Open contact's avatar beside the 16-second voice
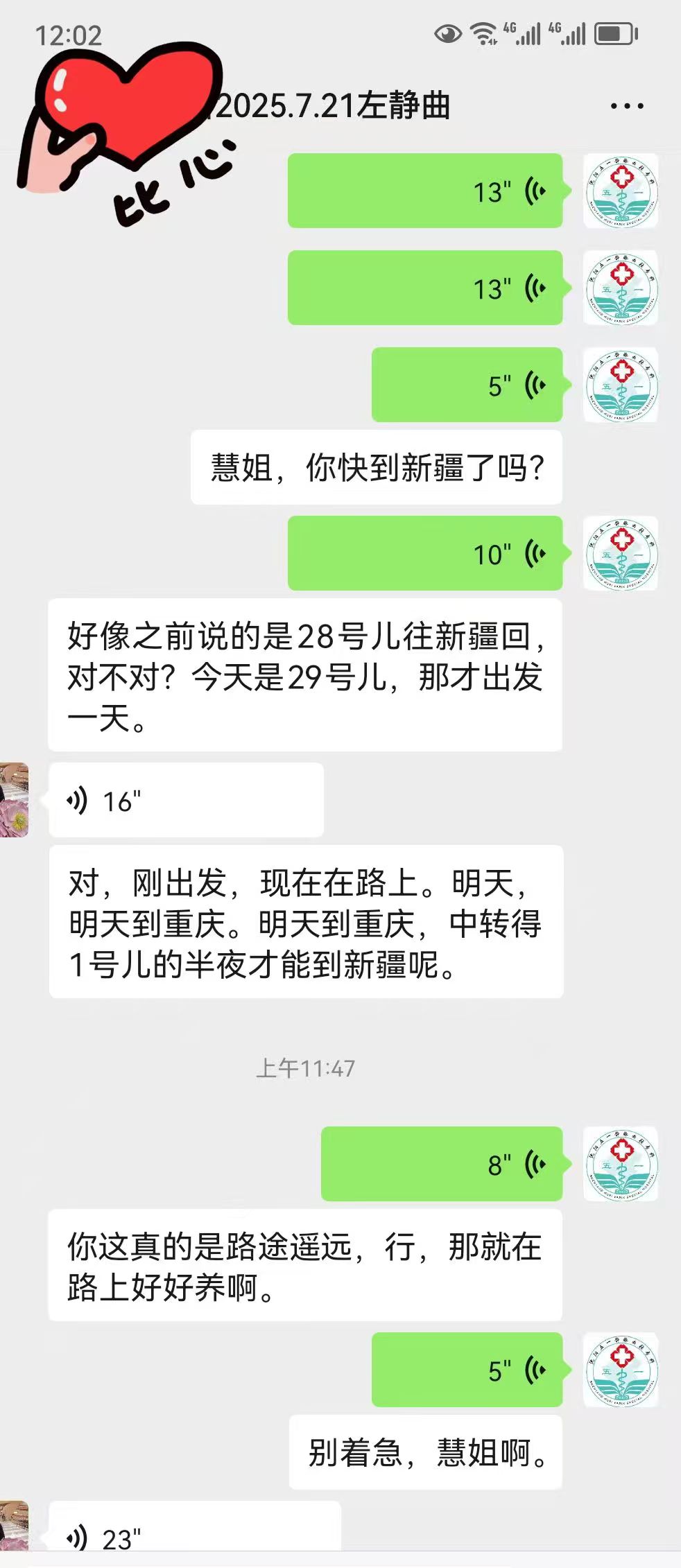 click(x=14, y=800)
